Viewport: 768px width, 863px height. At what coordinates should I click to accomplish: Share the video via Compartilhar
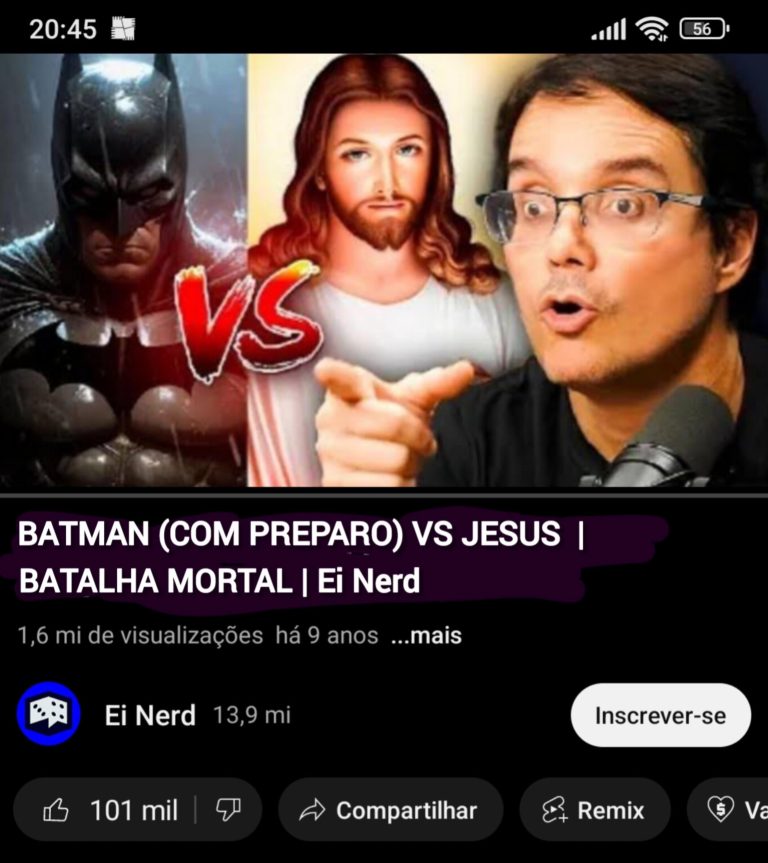[390, 810]
